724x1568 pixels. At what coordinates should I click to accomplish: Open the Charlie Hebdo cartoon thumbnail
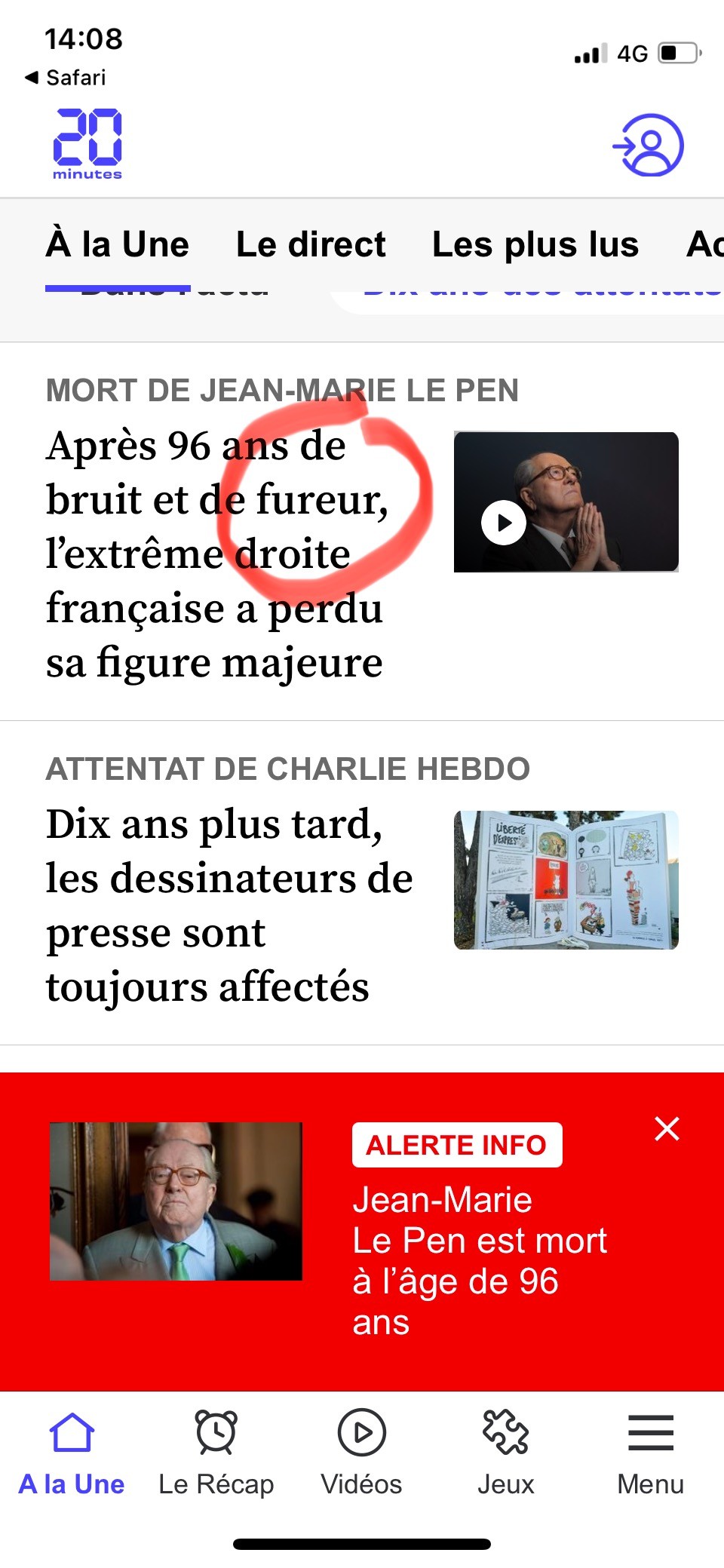click(566, 880)
